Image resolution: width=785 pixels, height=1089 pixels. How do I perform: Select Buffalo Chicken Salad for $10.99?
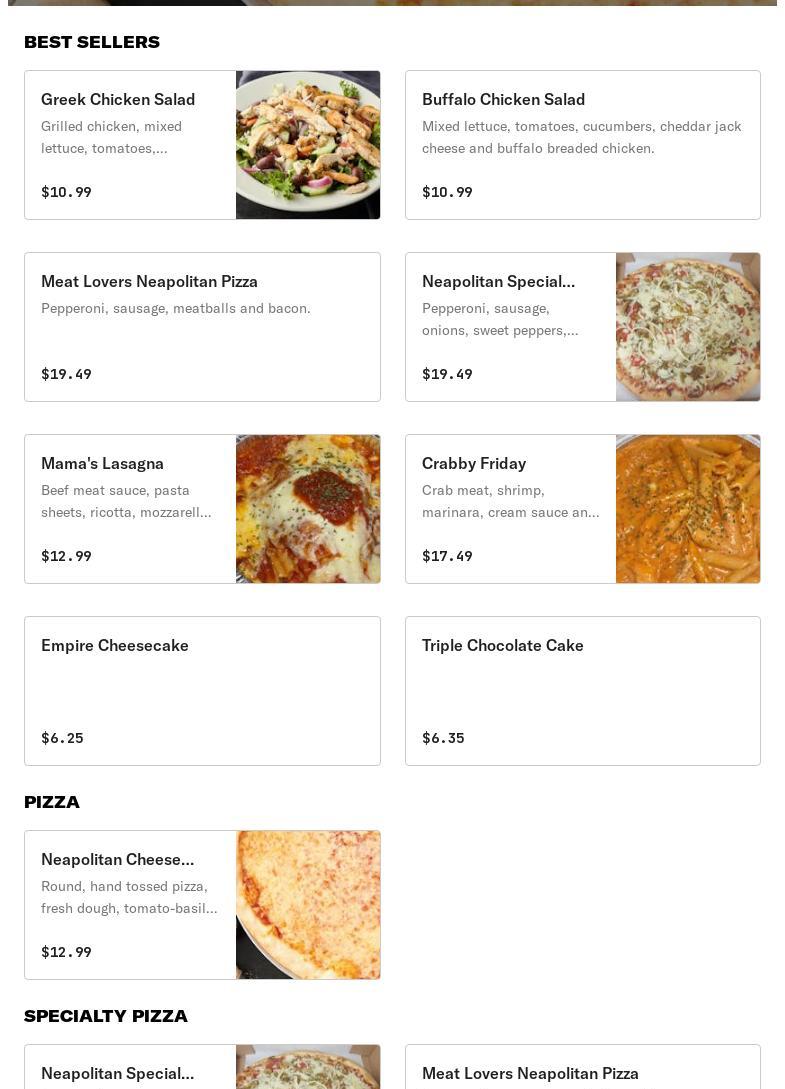582,145
